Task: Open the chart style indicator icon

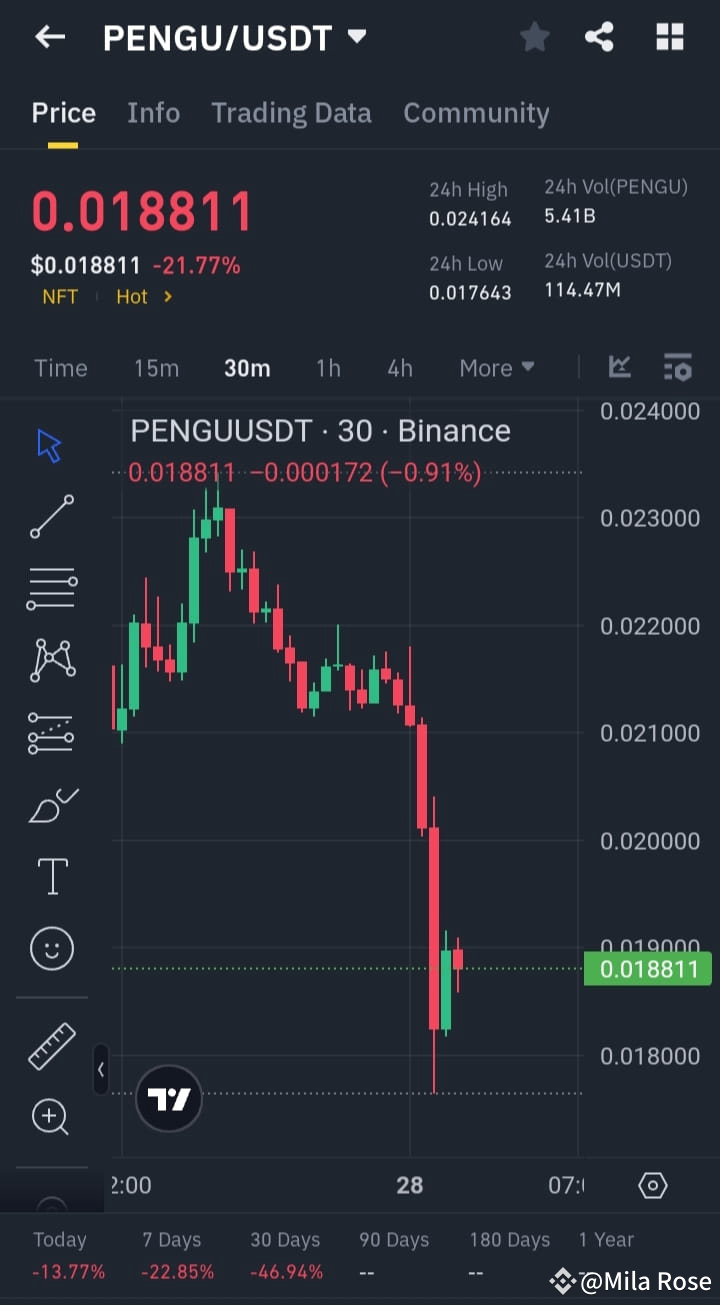Action: tap(619, 367)
